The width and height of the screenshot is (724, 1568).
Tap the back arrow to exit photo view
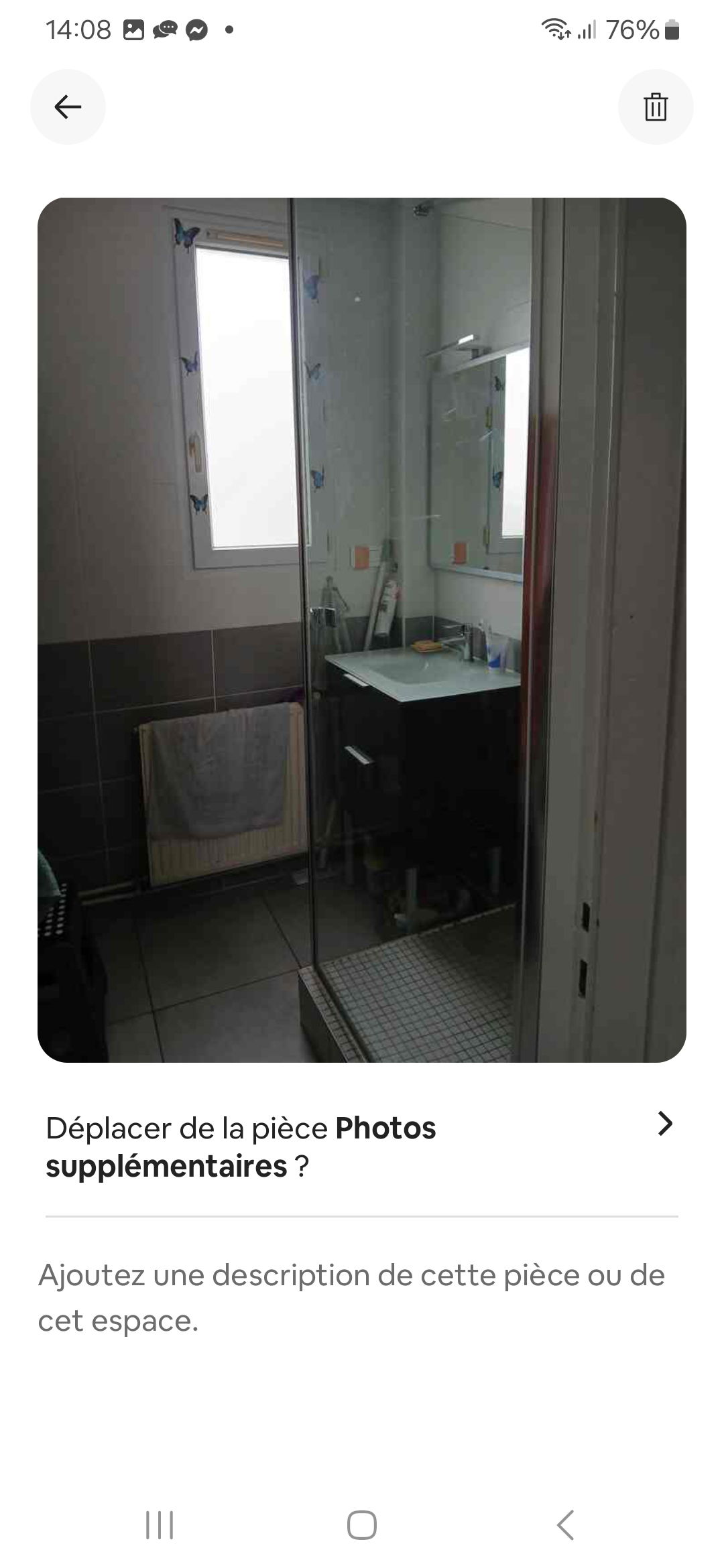(x=67, y=107)
